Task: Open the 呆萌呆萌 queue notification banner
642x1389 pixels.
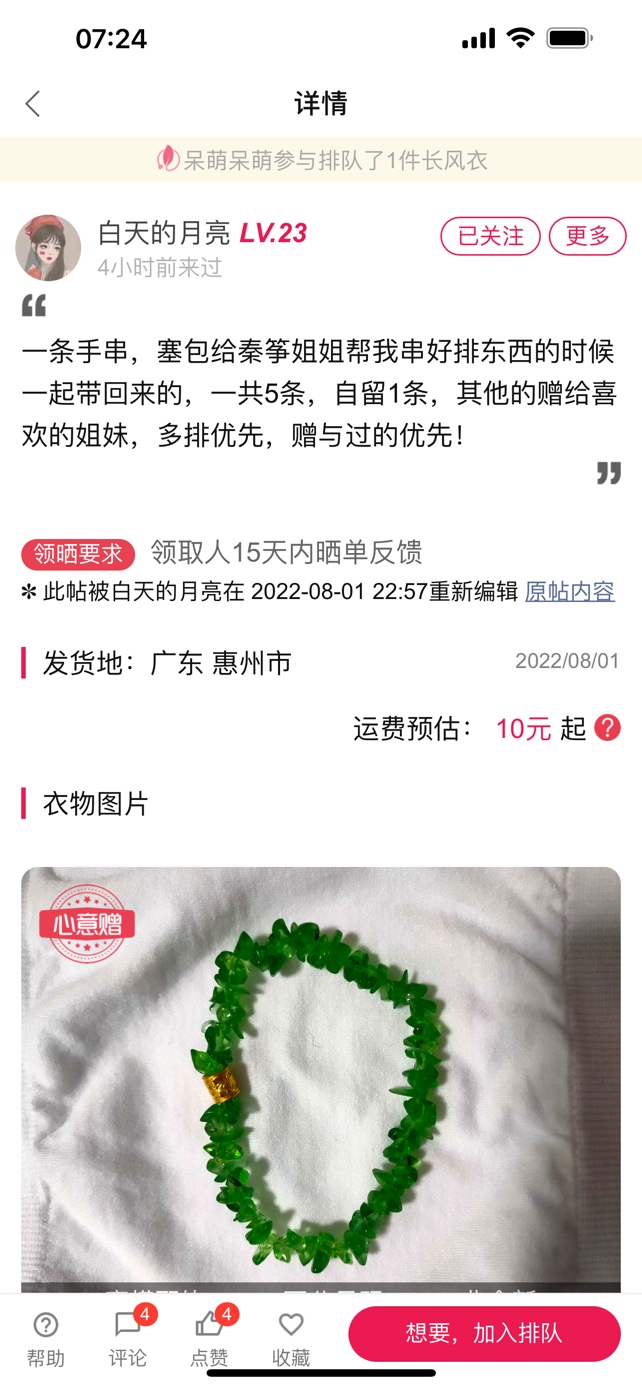Action: point(321,160)
